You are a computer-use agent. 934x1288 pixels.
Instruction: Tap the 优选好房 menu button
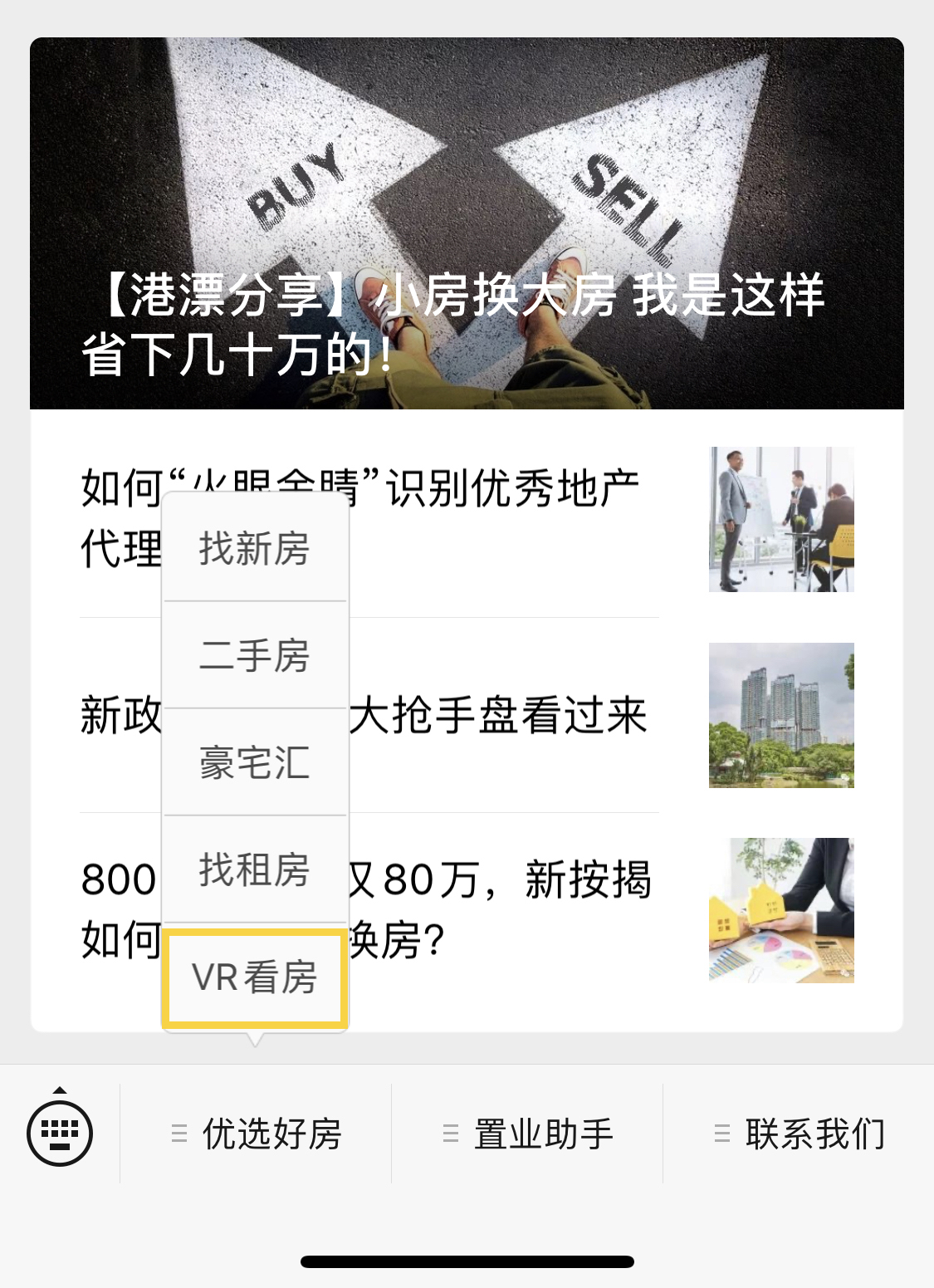coord(256,1134)
